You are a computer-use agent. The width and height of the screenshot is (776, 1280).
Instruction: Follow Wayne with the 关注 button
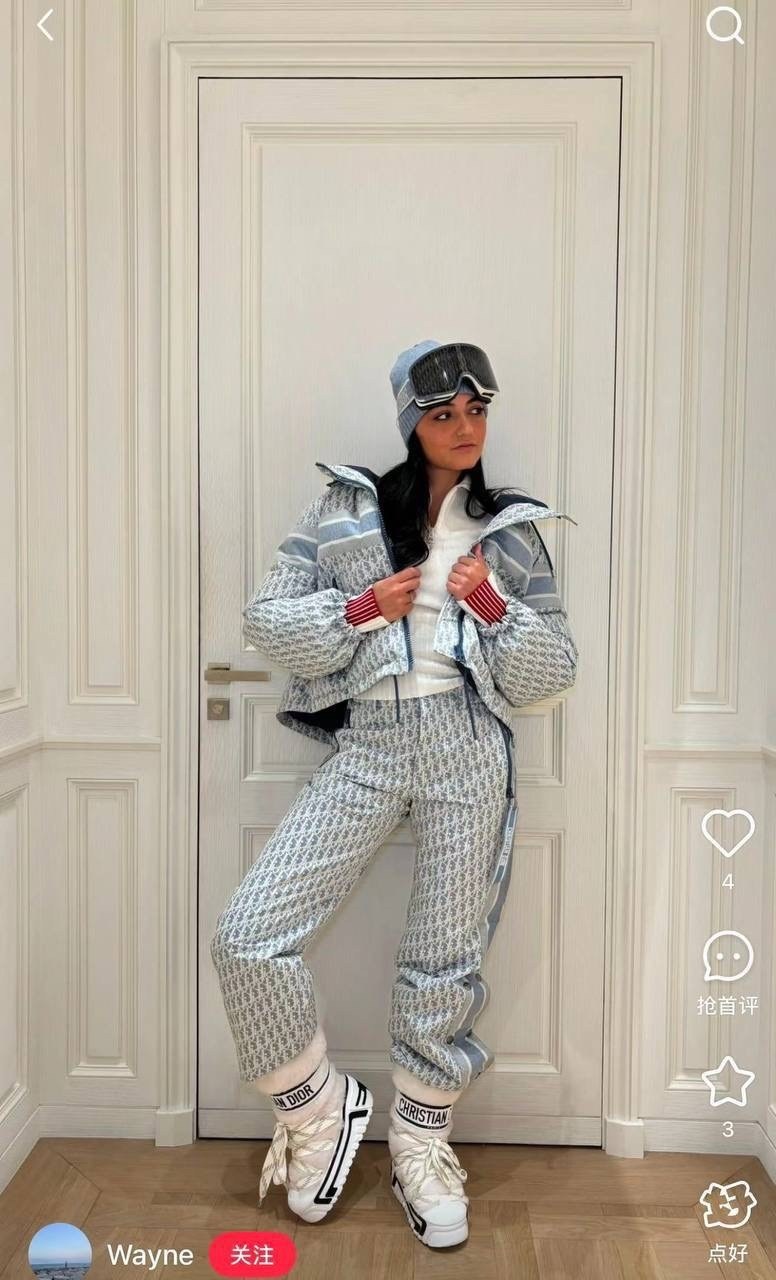[x=252, y=1254]
